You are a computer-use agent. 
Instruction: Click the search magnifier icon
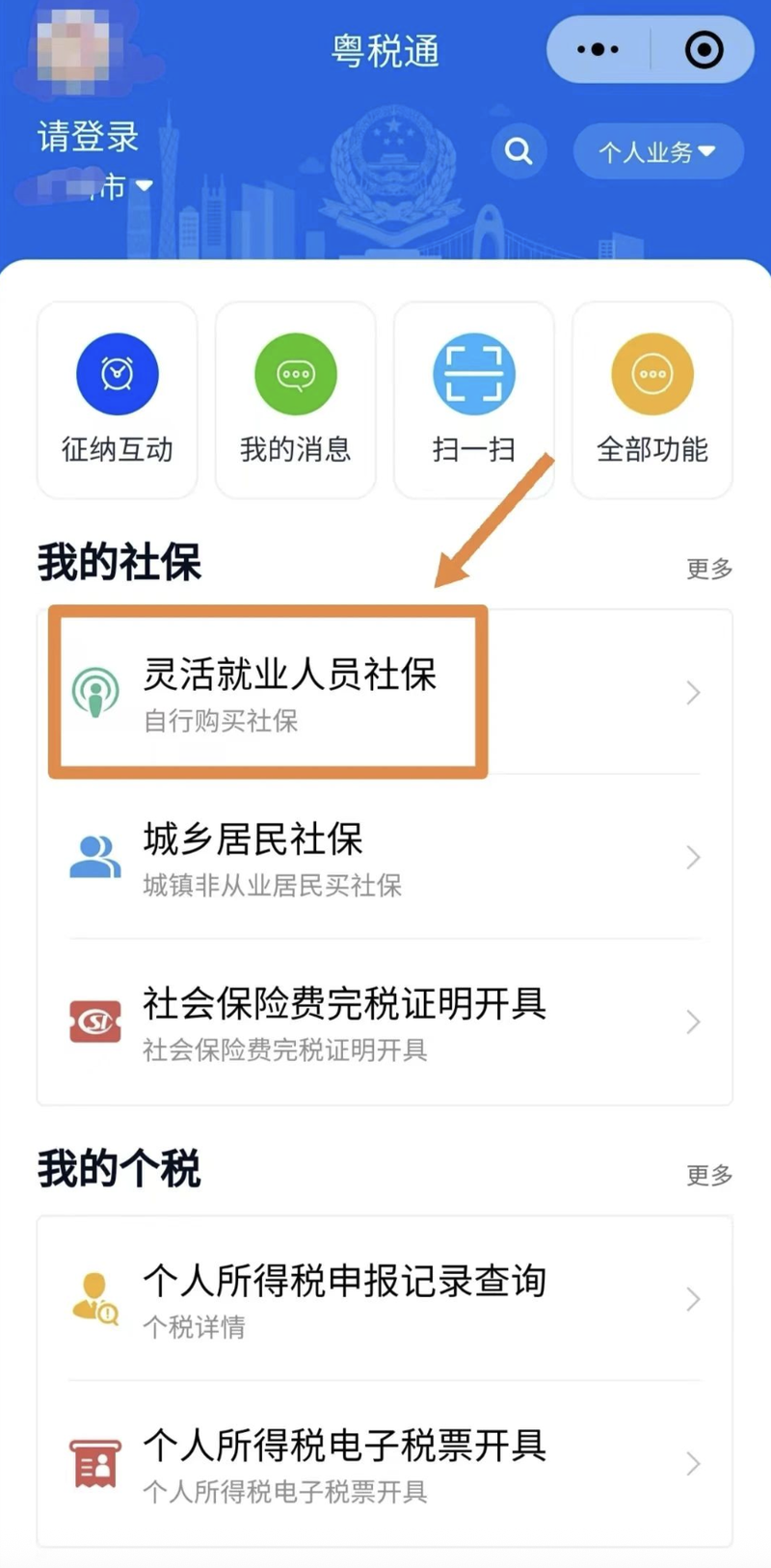click(x=518, y=151)
